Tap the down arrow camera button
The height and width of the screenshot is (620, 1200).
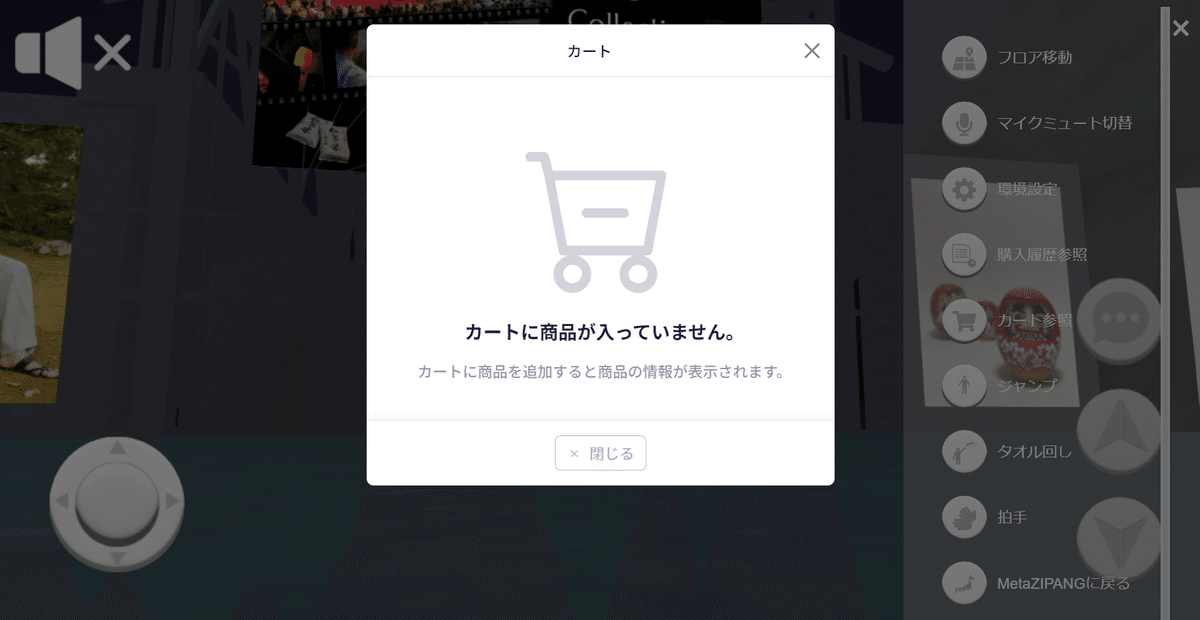pyautogui.click(x=1120, y=537)
